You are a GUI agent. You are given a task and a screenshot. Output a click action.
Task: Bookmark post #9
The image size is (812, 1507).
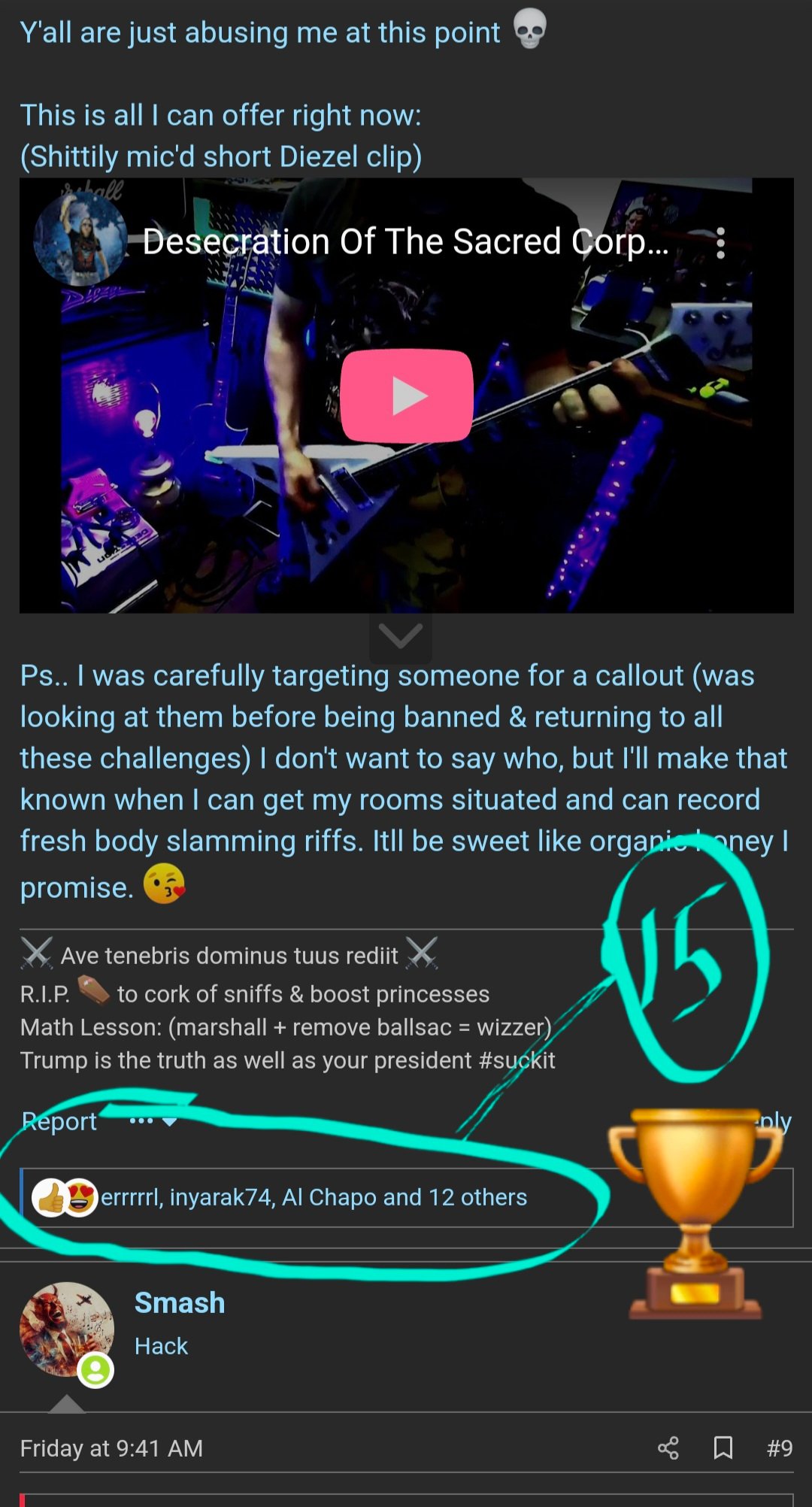tap(723, 1448)
